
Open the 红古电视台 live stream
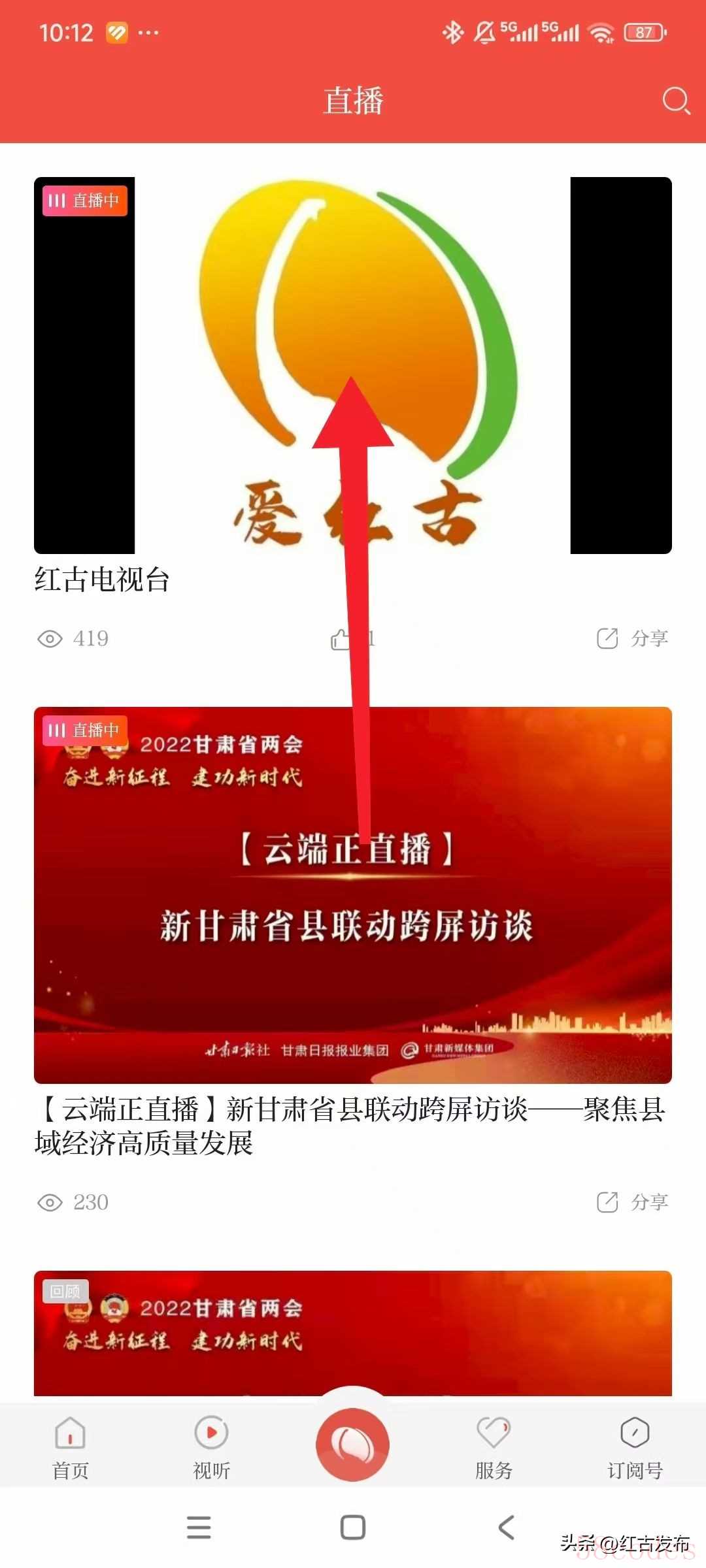point(353,366)
